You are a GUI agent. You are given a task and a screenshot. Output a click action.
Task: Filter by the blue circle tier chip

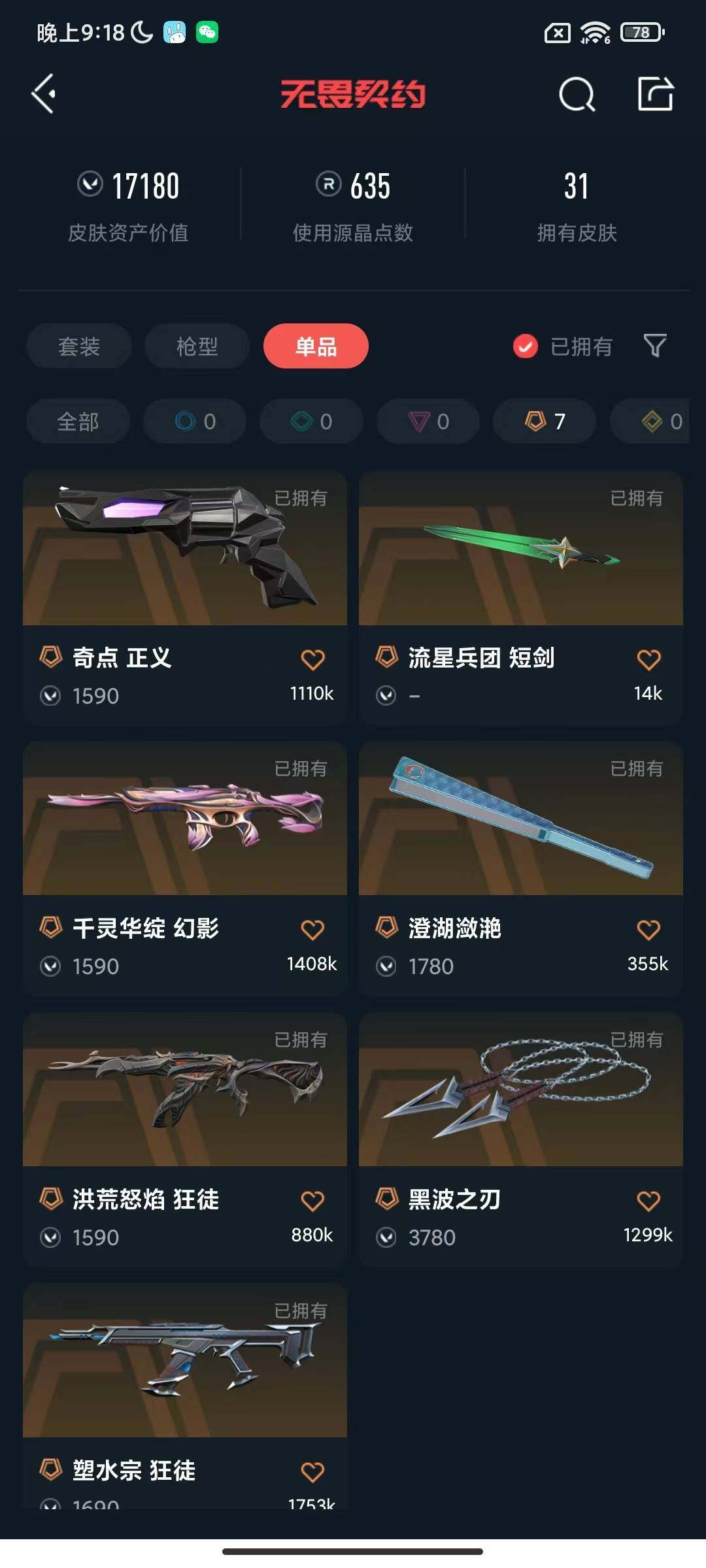tap(195, 421)
